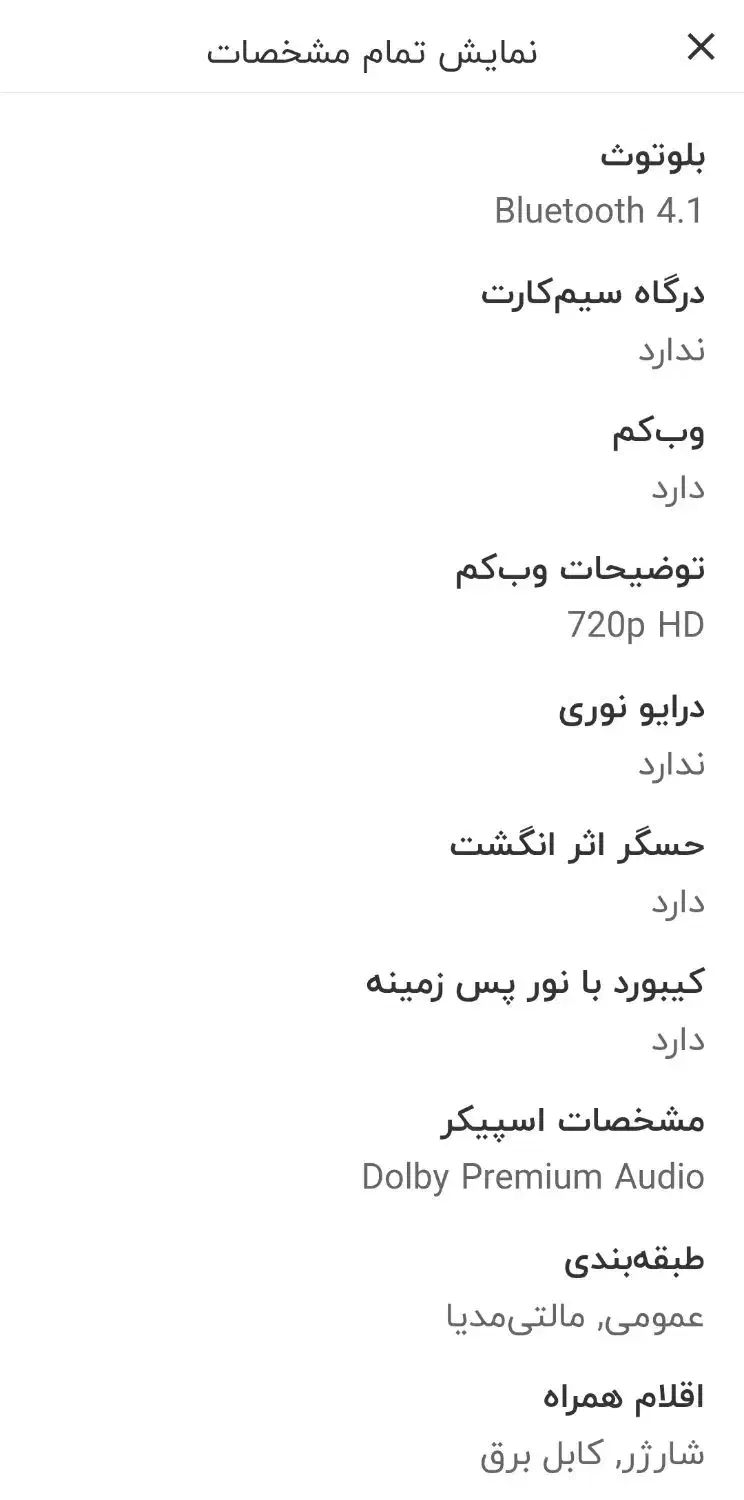Viewport: 744px width, 1500px height.
Task: Click the Dolby Premium Audio value
Action: click(531, 1176)
